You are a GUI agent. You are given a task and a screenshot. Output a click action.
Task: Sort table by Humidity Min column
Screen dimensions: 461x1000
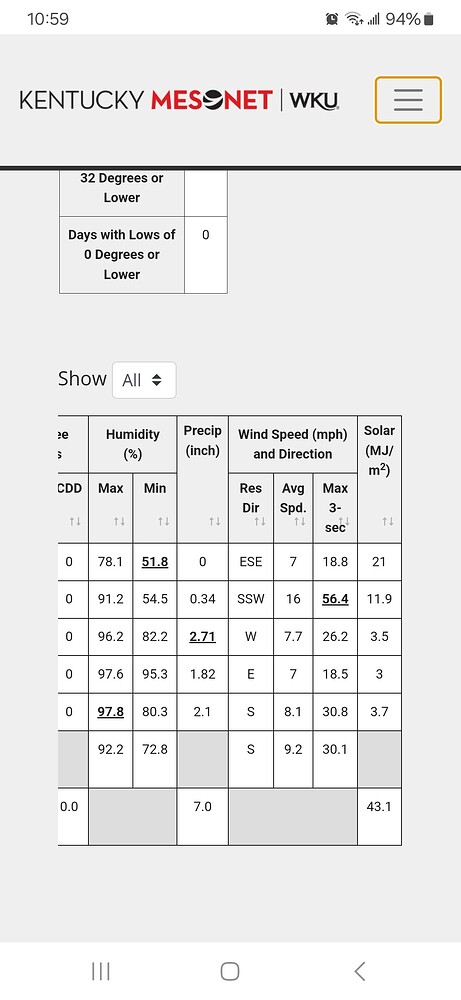pyautogui.click(x=155, y=508)
